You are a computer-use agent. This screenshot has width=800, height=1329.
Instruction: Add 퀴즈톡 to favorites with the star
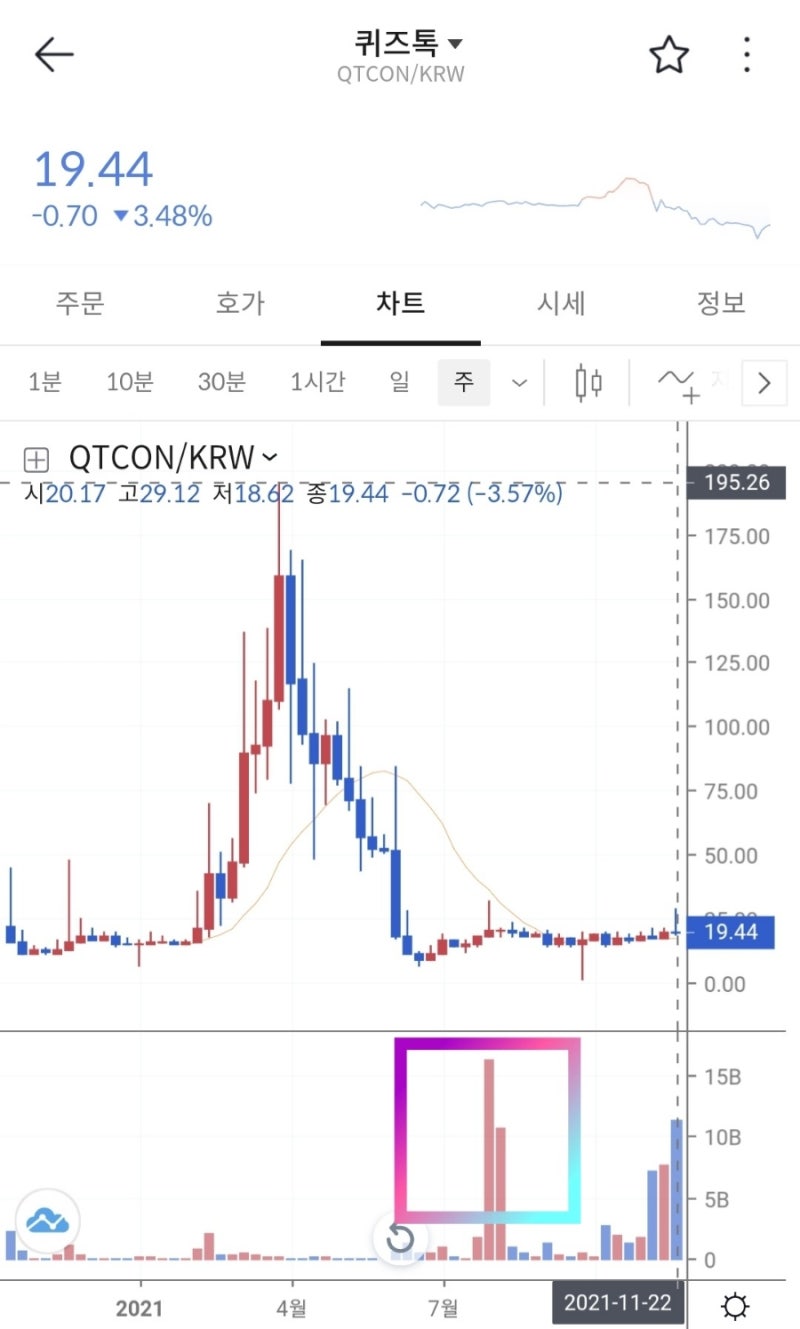[669, 55]
